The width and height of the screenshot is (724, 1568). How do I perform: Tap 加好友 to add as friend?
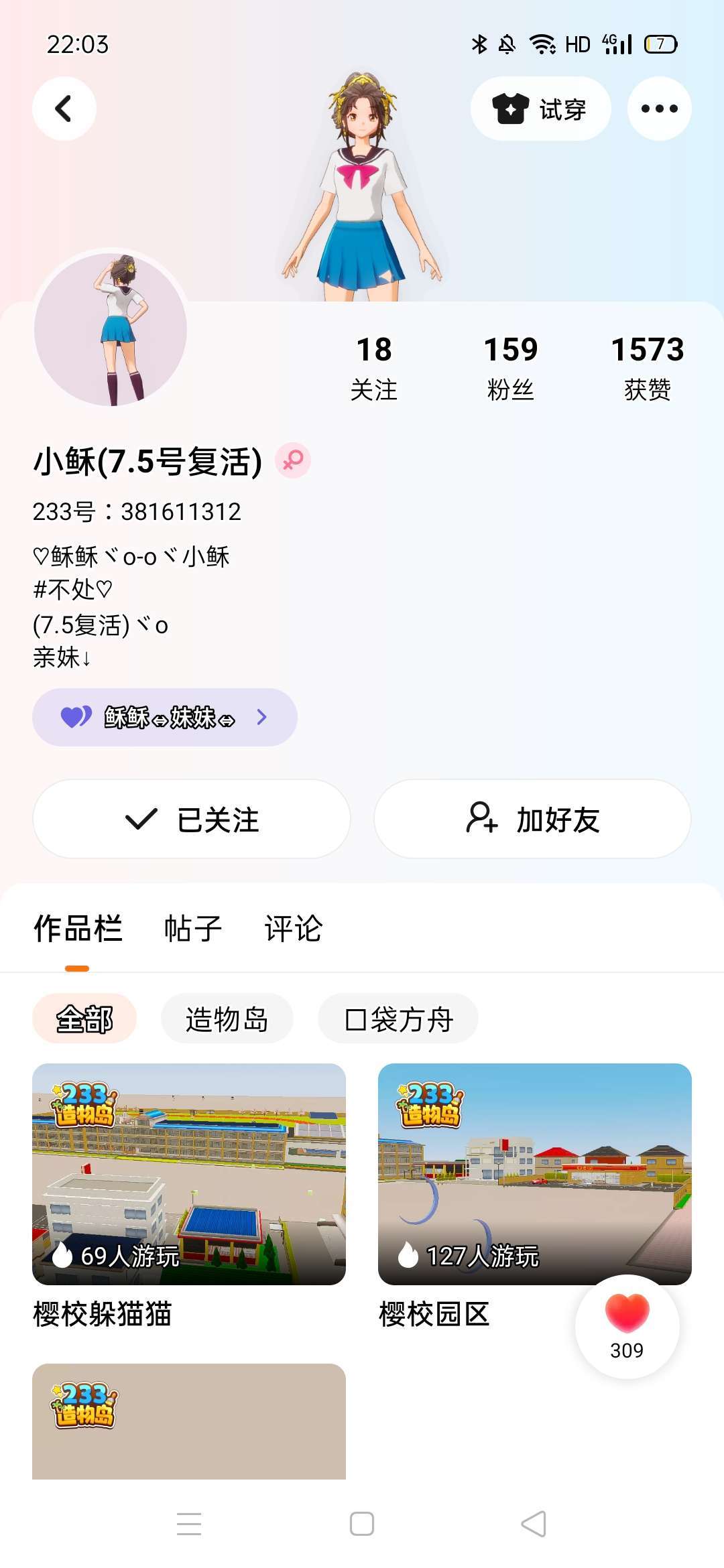point(532,819)
